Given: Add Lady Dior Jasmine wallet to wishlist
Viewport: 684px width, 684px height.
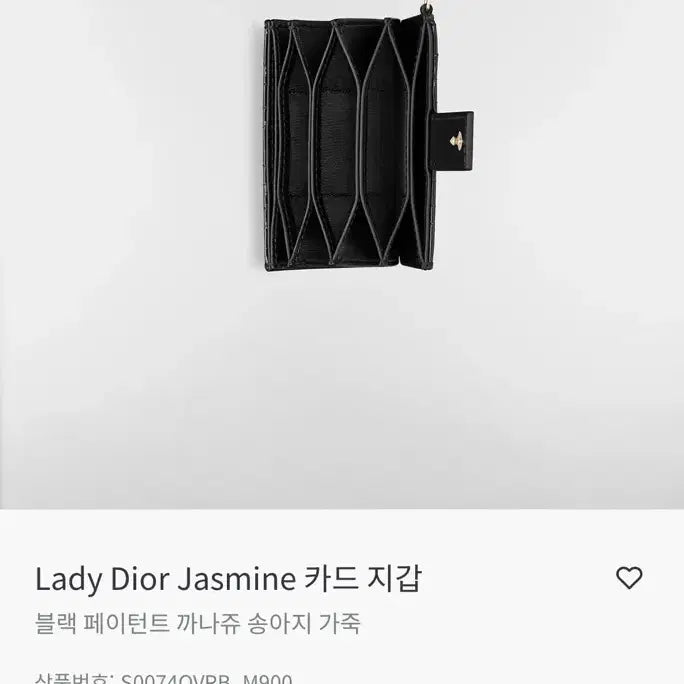Looking at the screenshot, I should [628, 578].
